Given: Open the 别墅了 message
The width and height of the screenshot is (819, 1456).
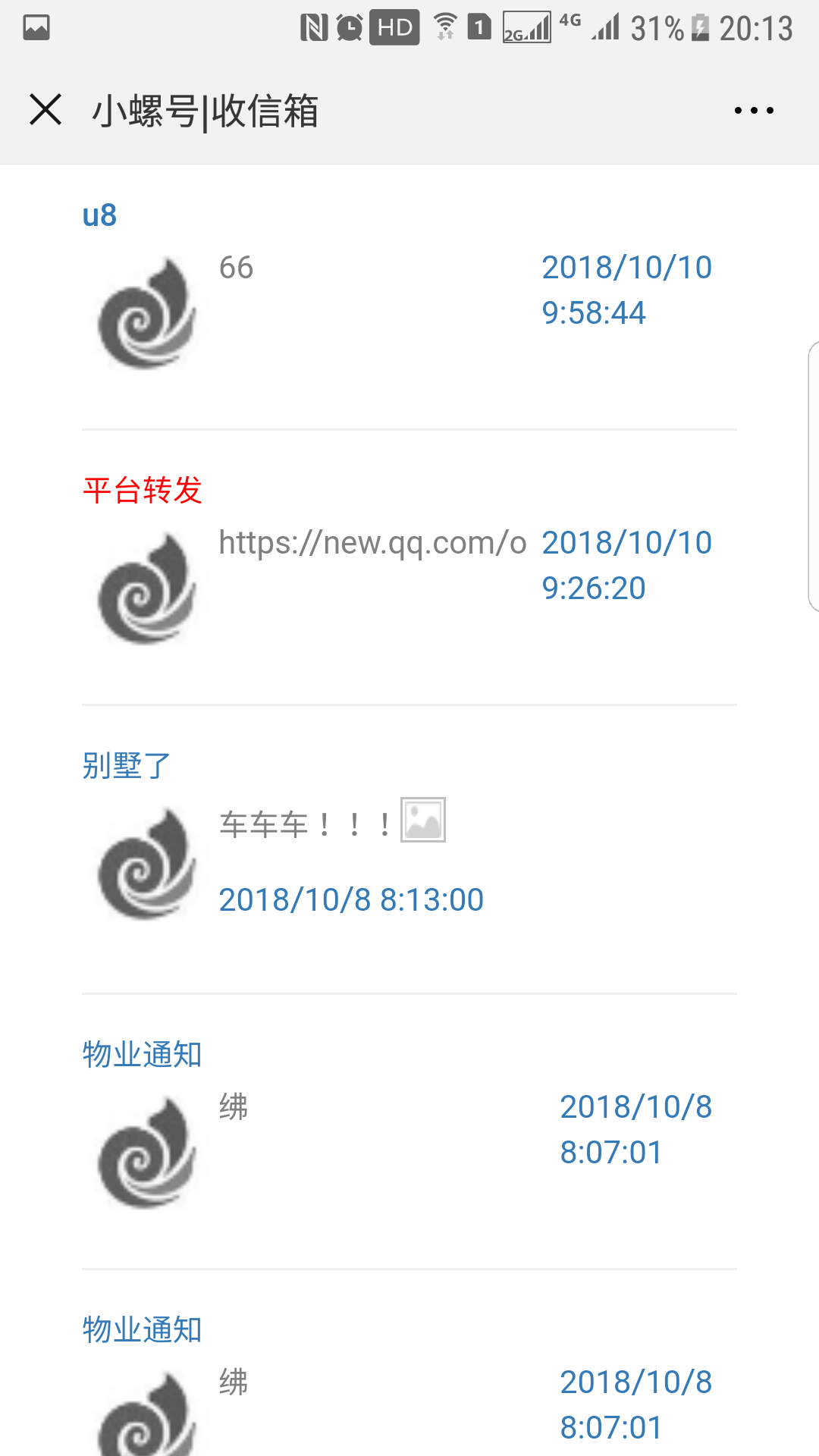Looking at the screenshot, I should tap(127, 766).
